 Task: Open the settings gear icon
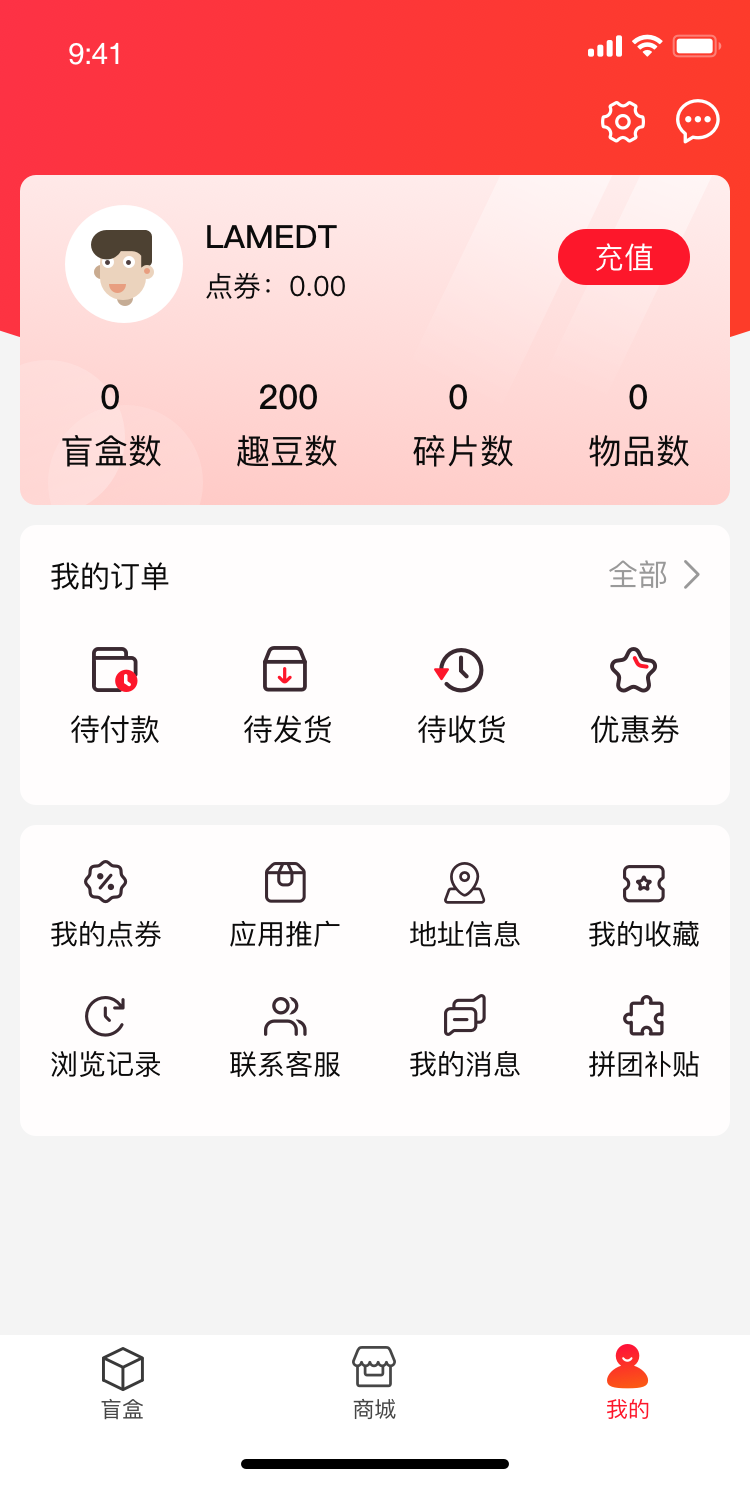[x=622, y=121]
